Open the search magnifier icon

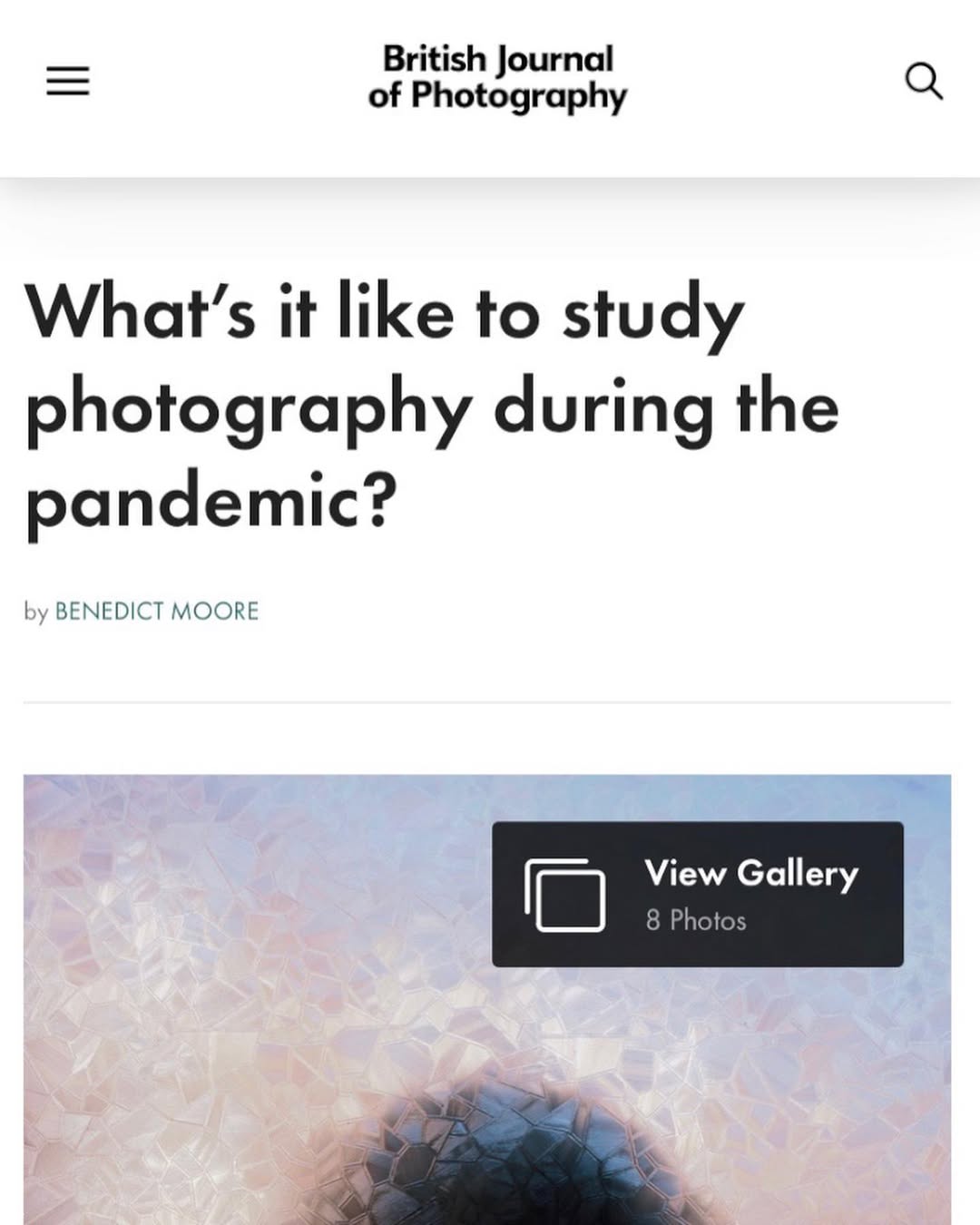[x=924, y=82]
